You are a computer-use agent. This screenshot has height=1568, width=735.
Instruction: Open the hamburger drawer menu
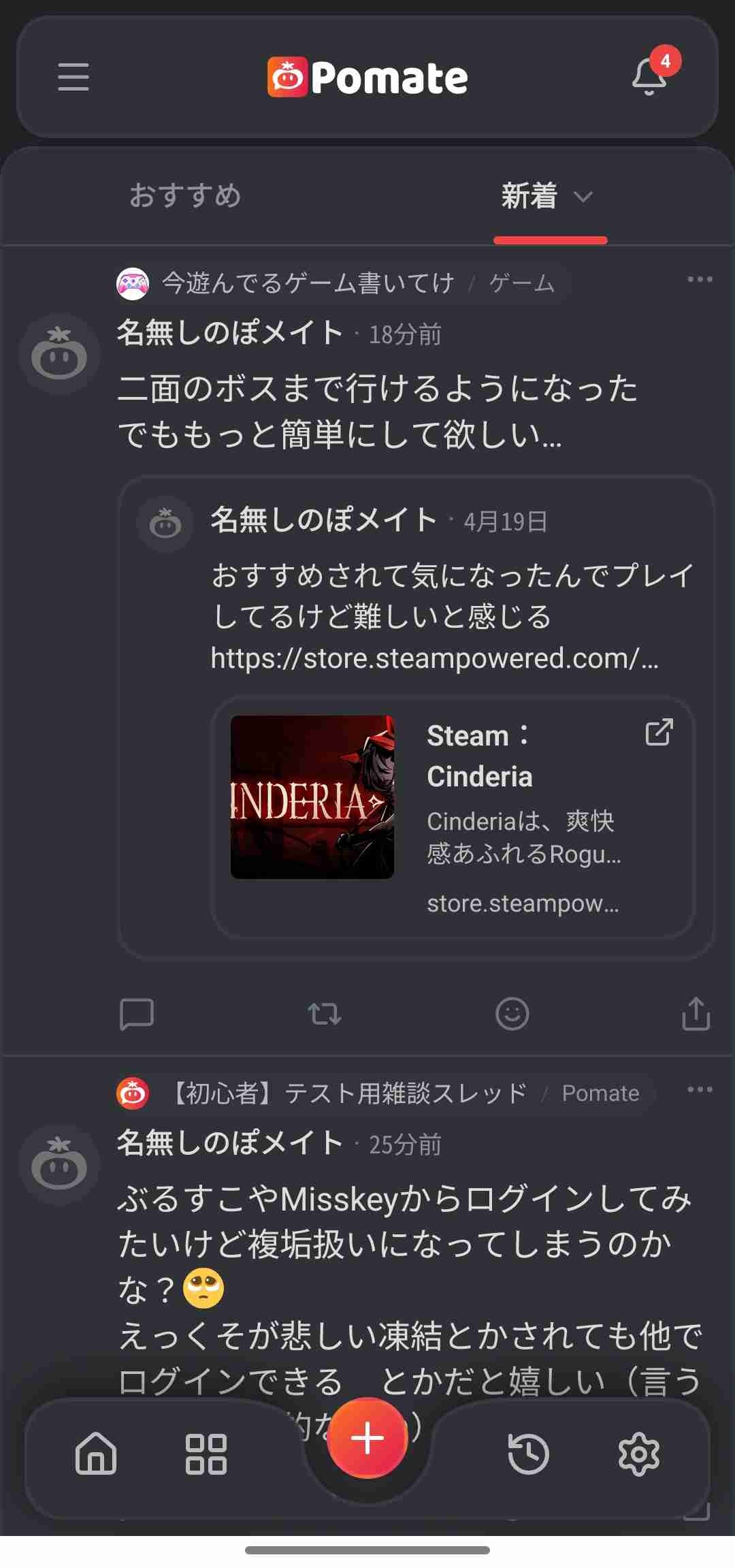pyautogui.click(x=73, y=77)
